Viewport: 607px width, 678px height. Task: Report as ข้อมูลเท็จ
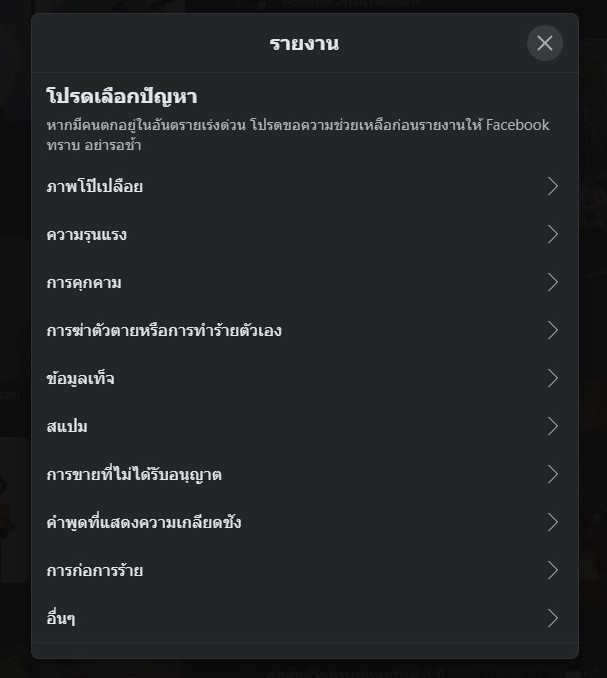[x=304, y=379]
